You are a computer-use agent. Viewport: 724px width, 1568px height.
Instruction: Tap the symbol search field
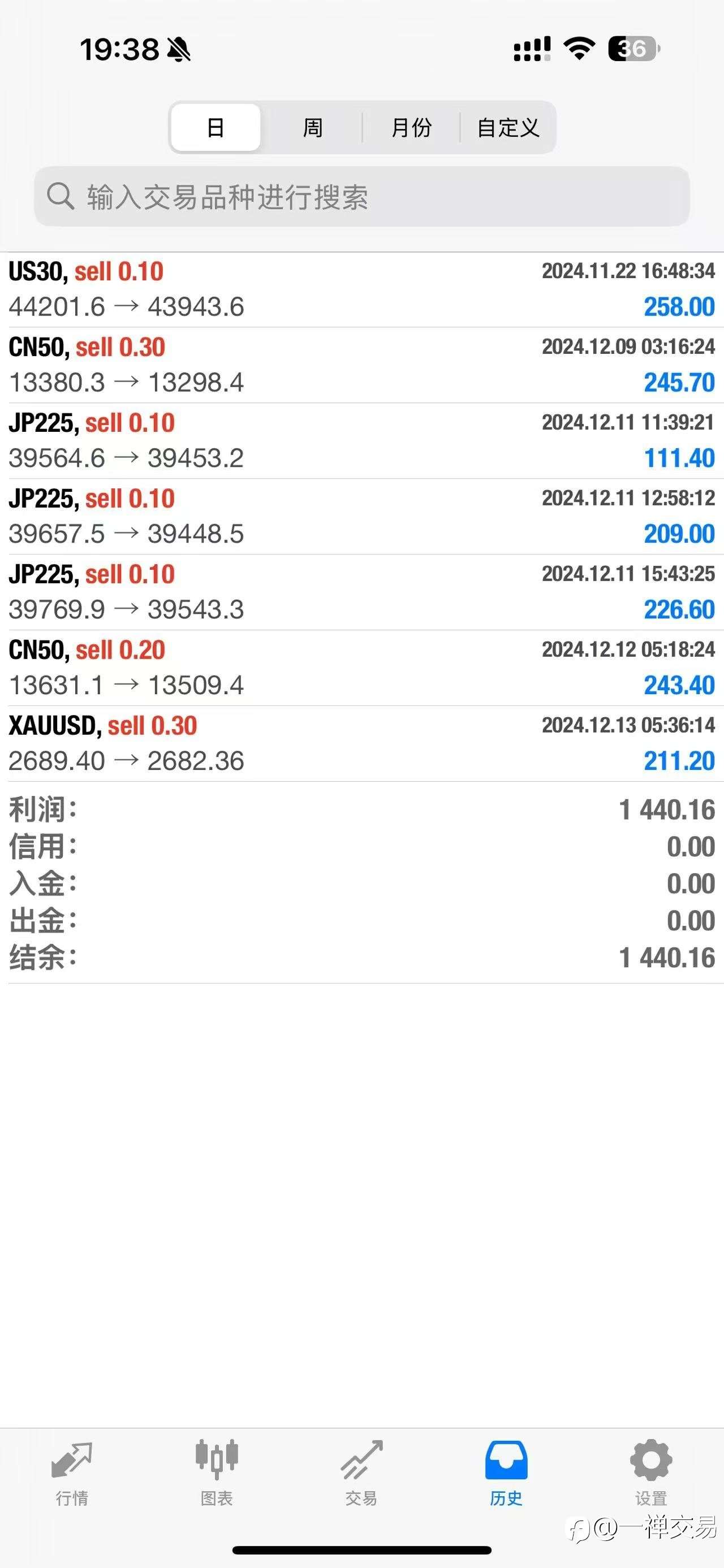(361, 197)
